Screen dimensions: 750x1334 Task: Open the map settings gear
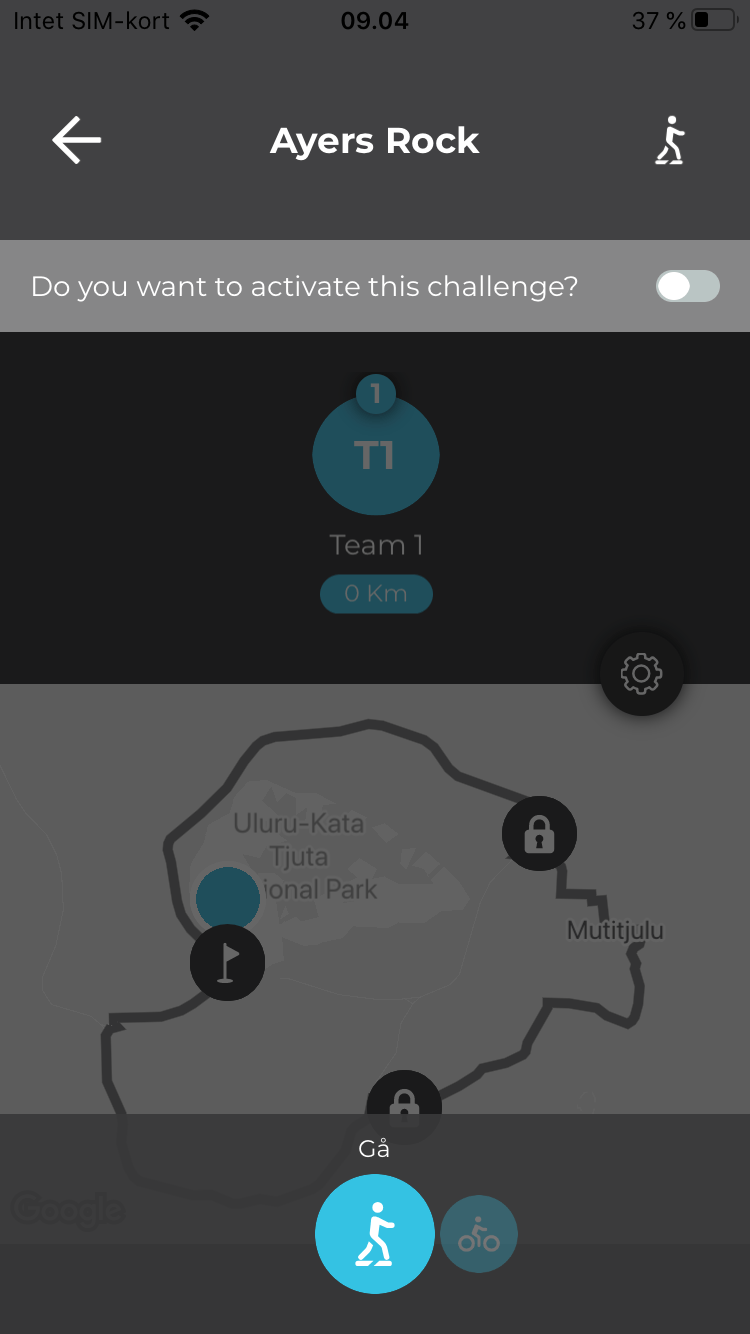(x=641, y=674)
